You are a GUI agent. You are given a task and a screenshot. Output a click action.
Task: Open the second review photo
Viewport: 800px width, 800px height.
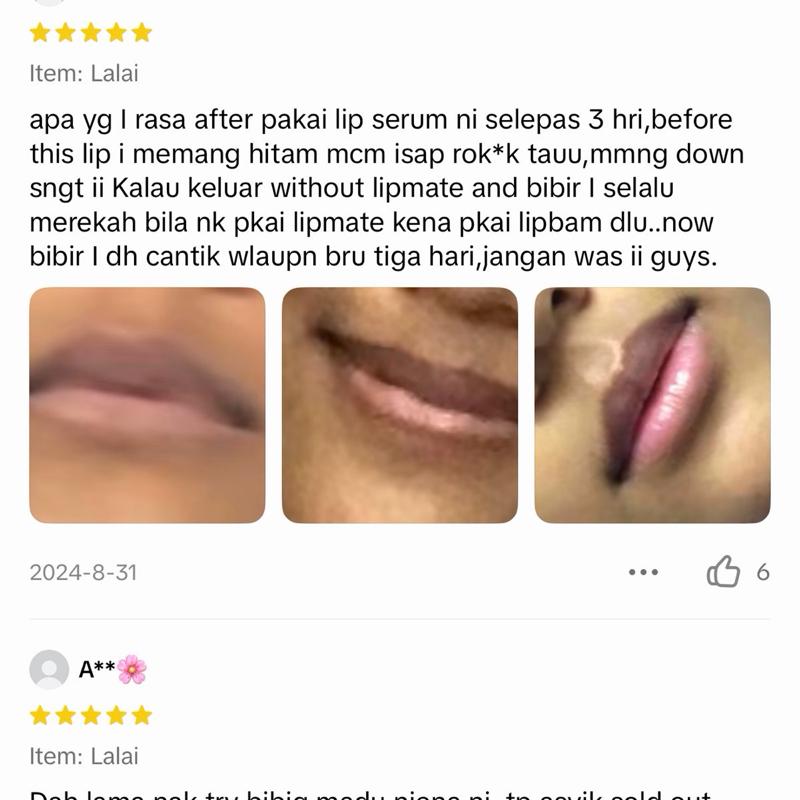point(400,405)
